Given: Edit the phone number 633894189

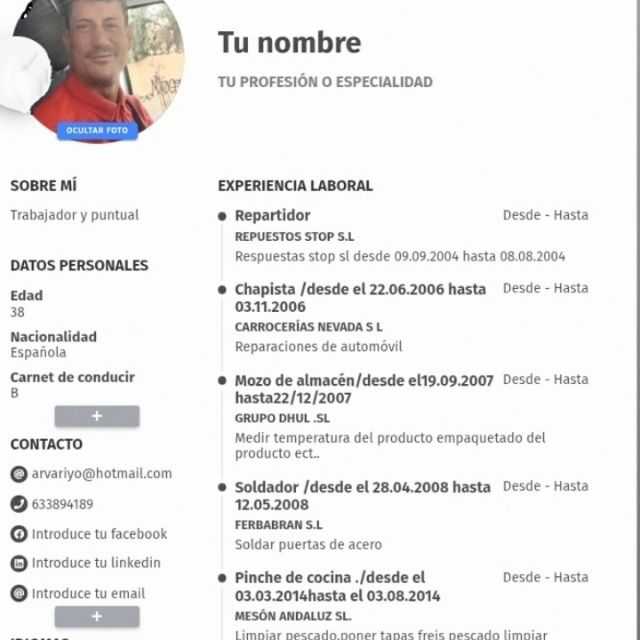Looking at the screenshot, I should click(x=62, y=504).
